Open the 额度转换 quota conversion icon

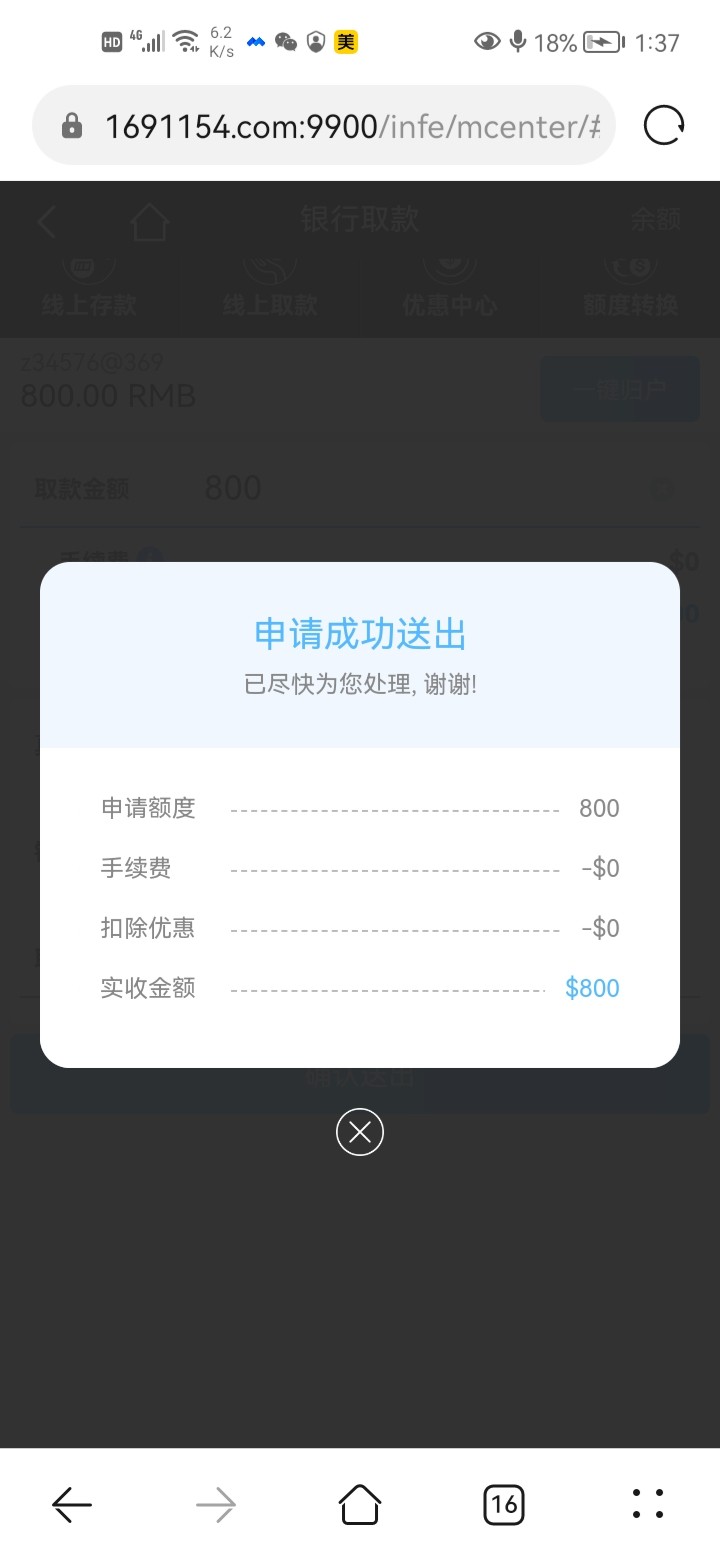[630, 285]
